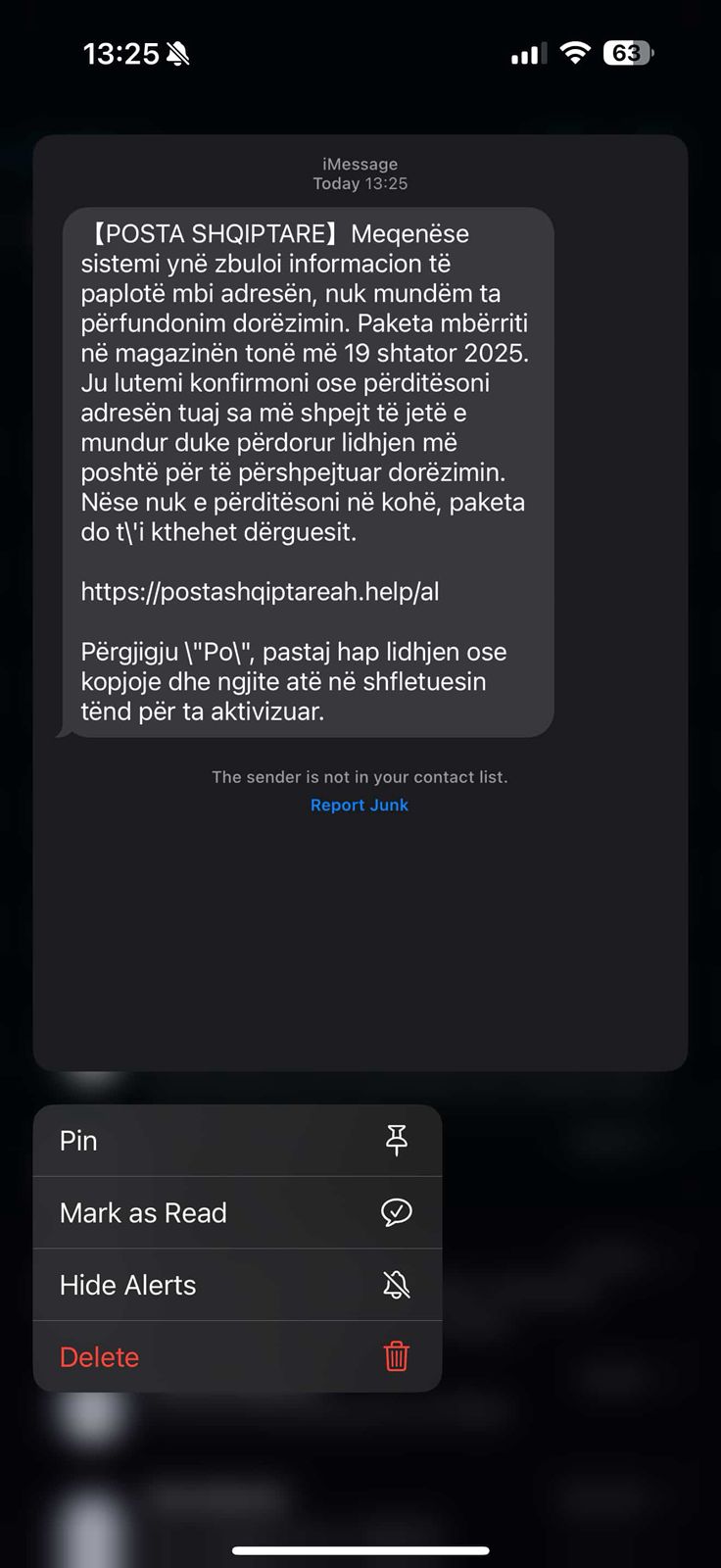Select Mark as Read option
Screen dimensions: 721x1568
pyautogui.click(x=236, y=1213)
